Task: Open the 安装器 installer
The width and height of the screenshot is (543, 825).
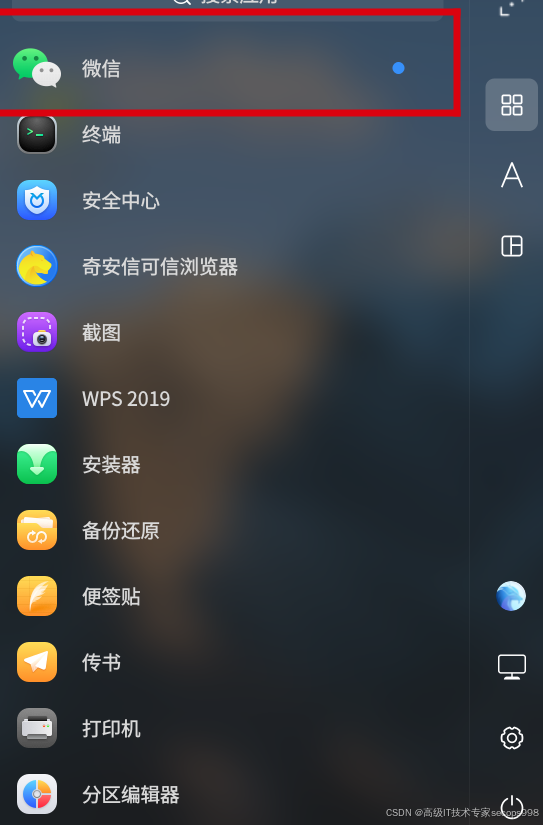Action: pos(227,465)
